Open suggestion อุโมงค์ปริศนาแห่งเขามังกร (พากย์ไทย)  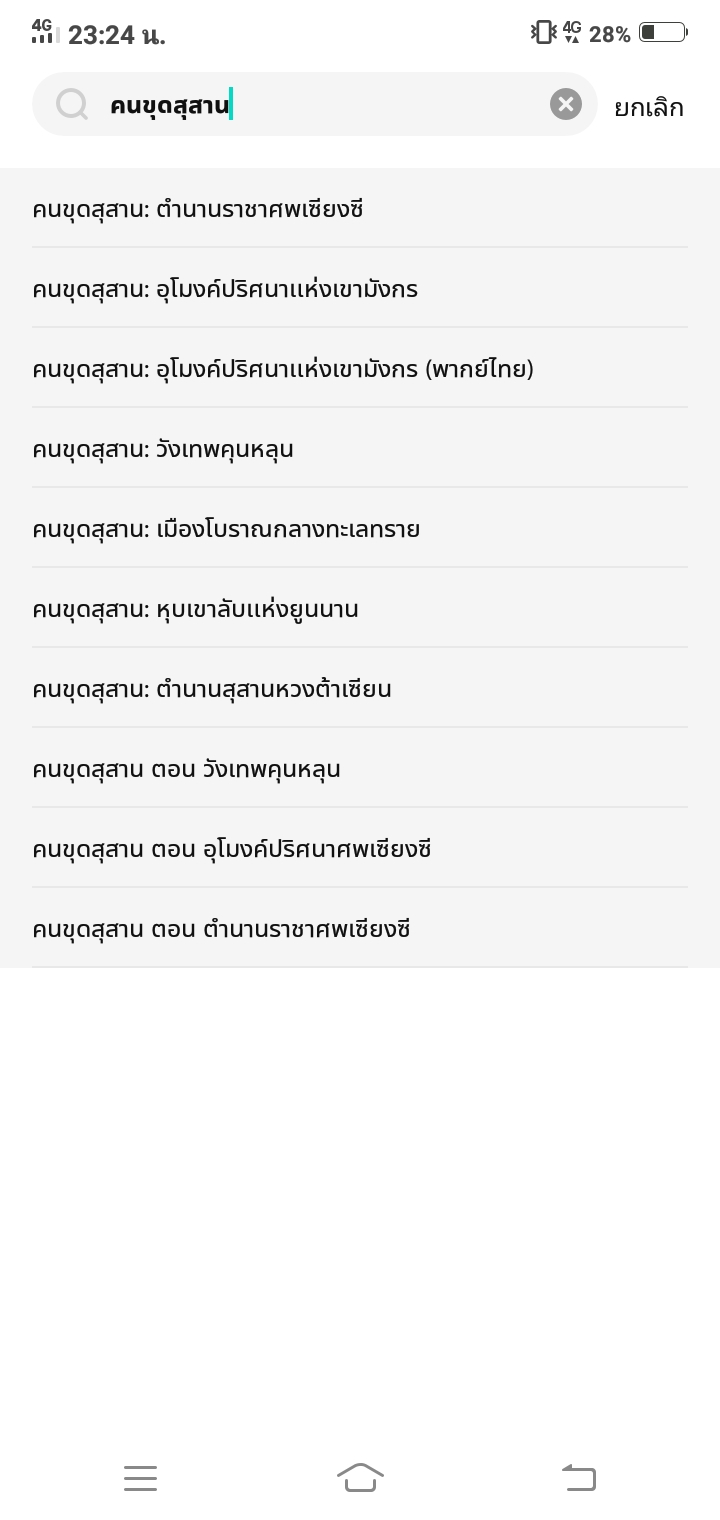[x=360, y=369]
